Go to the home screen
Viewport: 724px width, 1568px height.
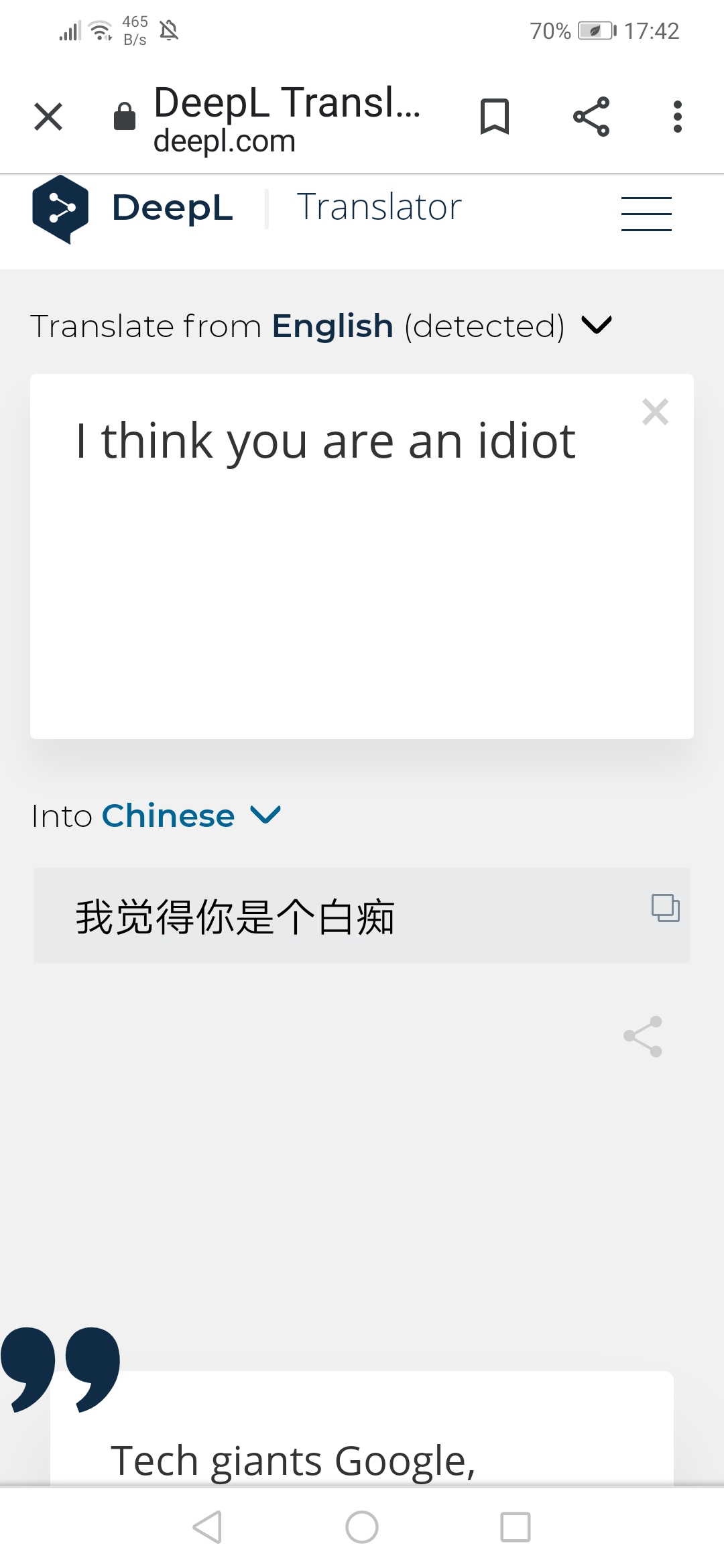coord(362,1527)
